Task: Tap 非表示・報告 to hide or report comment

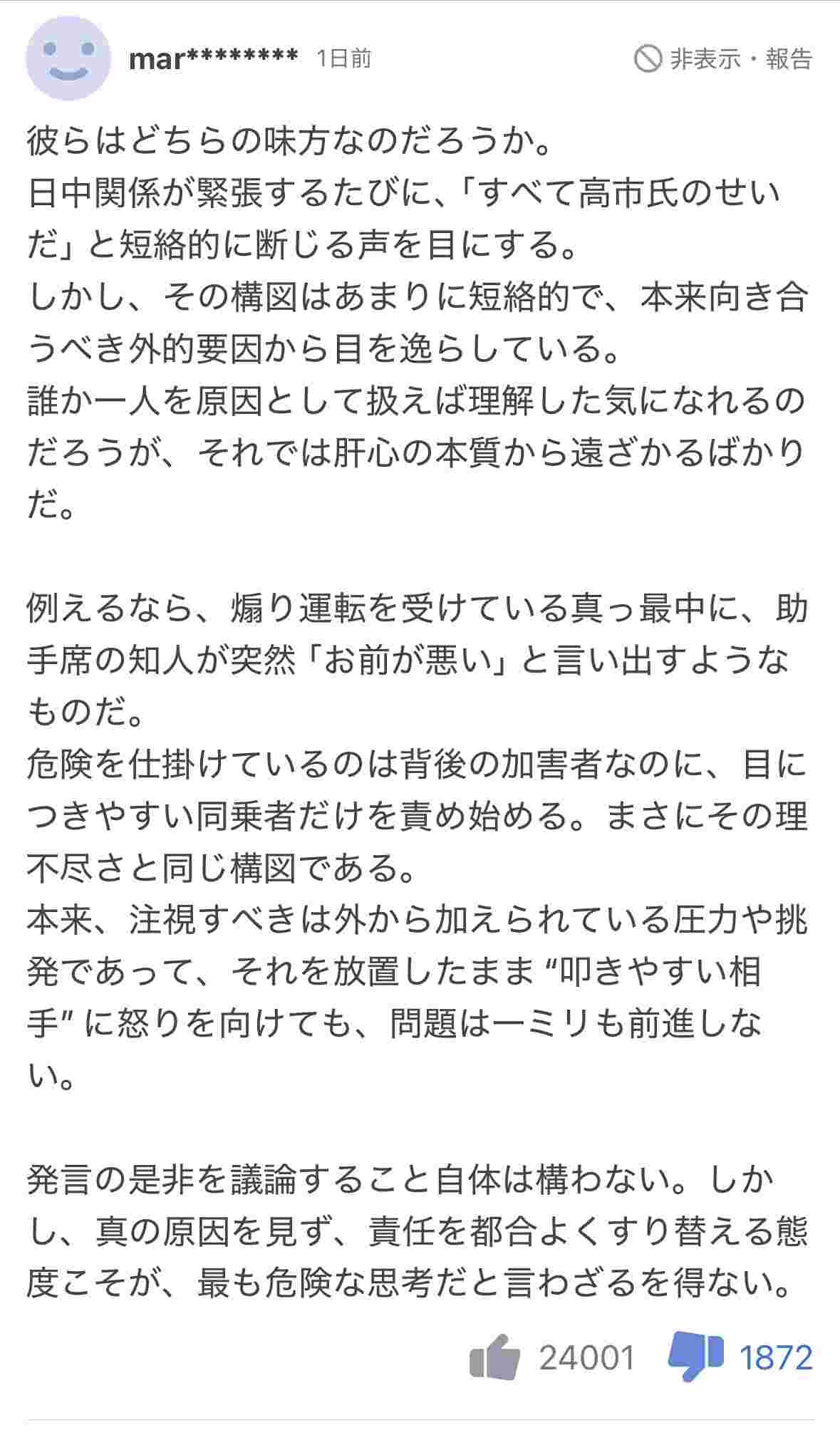Action: 724,59
